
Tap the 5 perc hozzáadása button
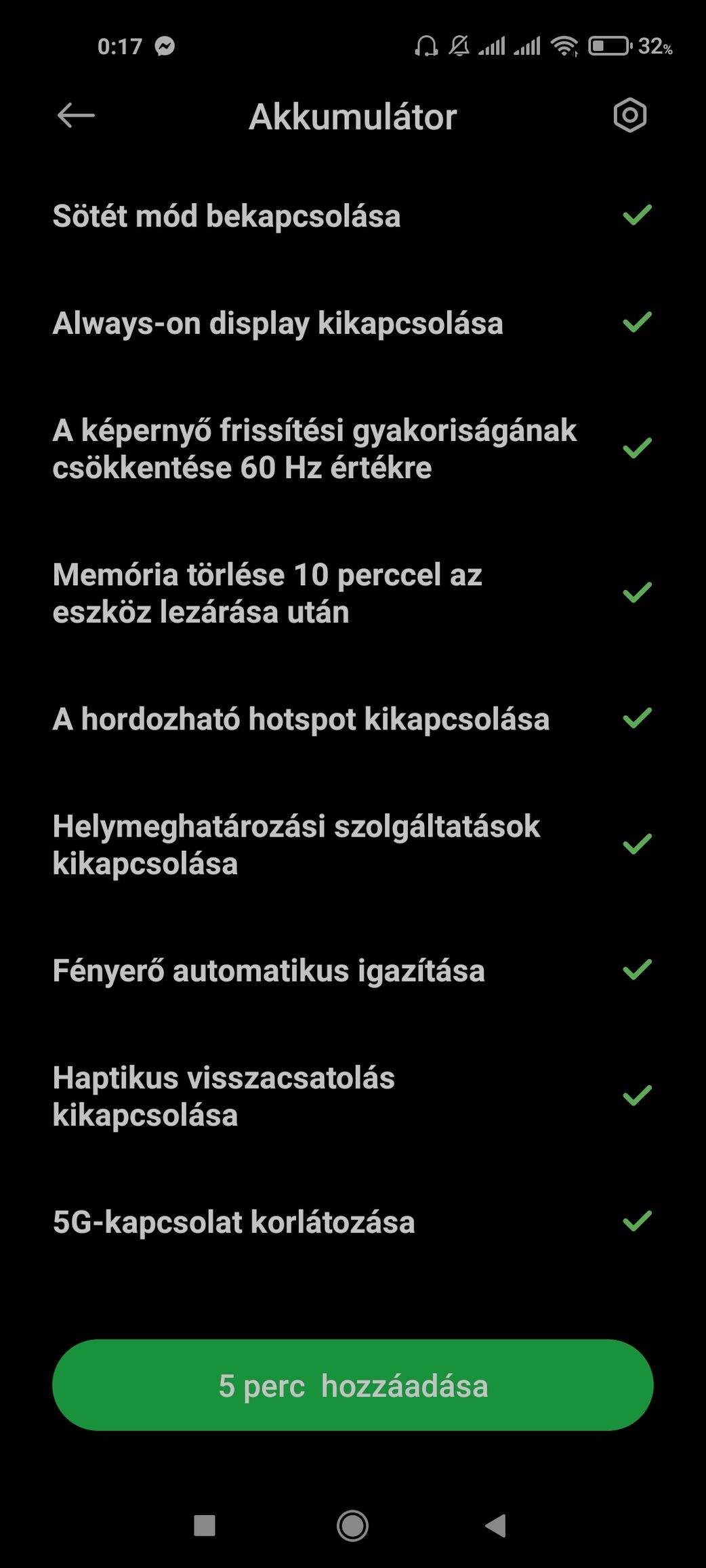pos(353,1384)
